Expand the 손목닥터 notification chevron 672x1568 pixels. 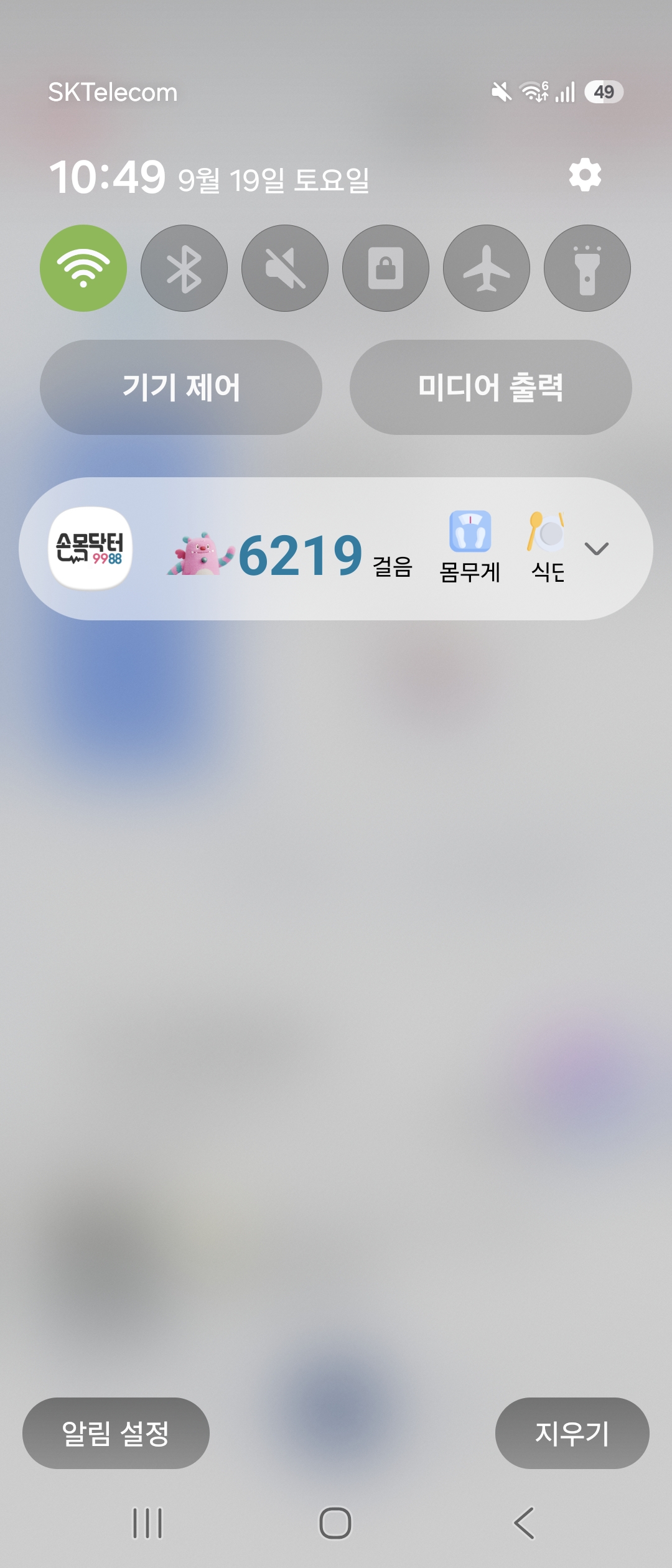click(597, 548)
